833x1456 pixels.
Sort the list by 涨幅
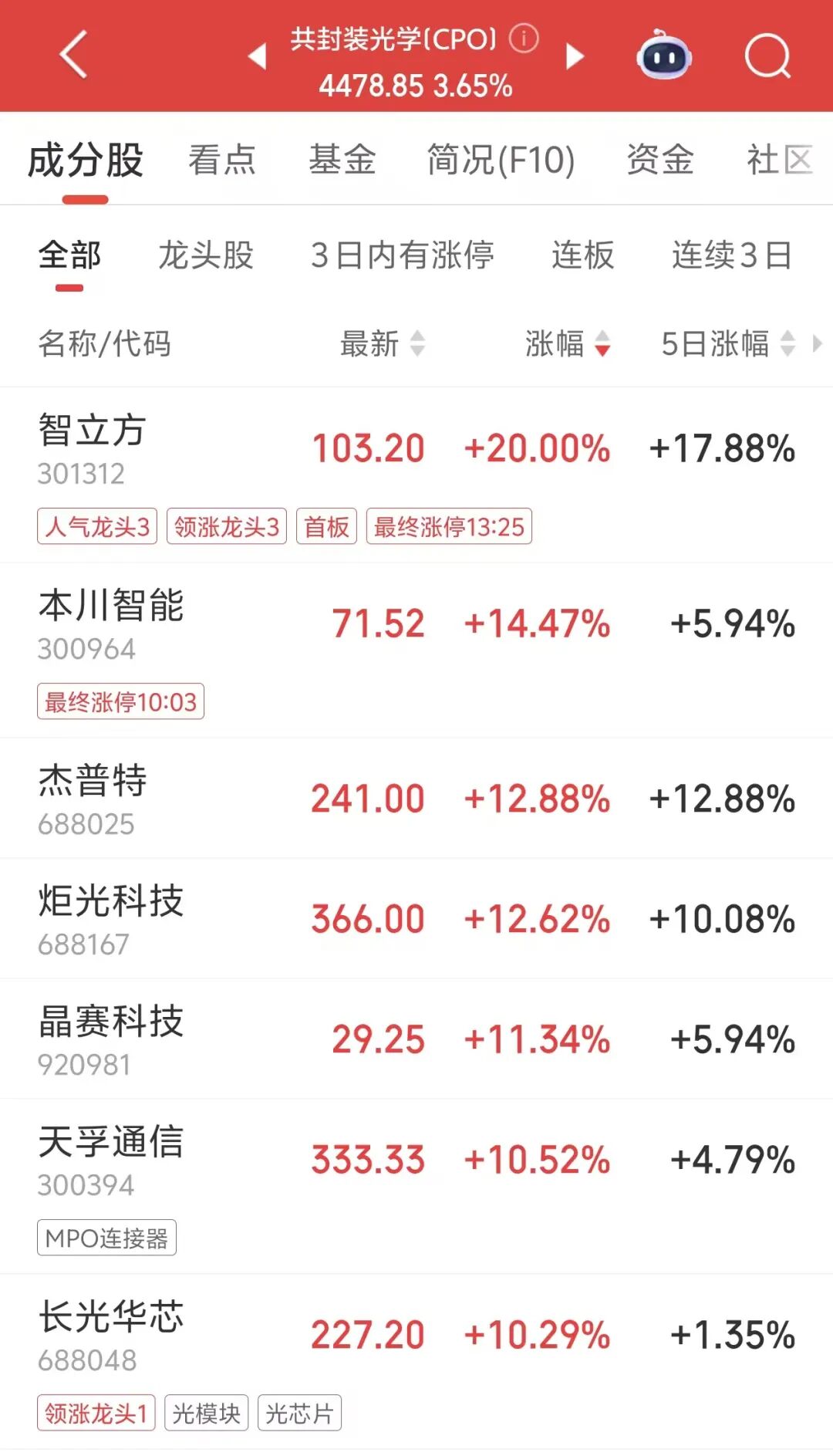[x=567, y=344]
